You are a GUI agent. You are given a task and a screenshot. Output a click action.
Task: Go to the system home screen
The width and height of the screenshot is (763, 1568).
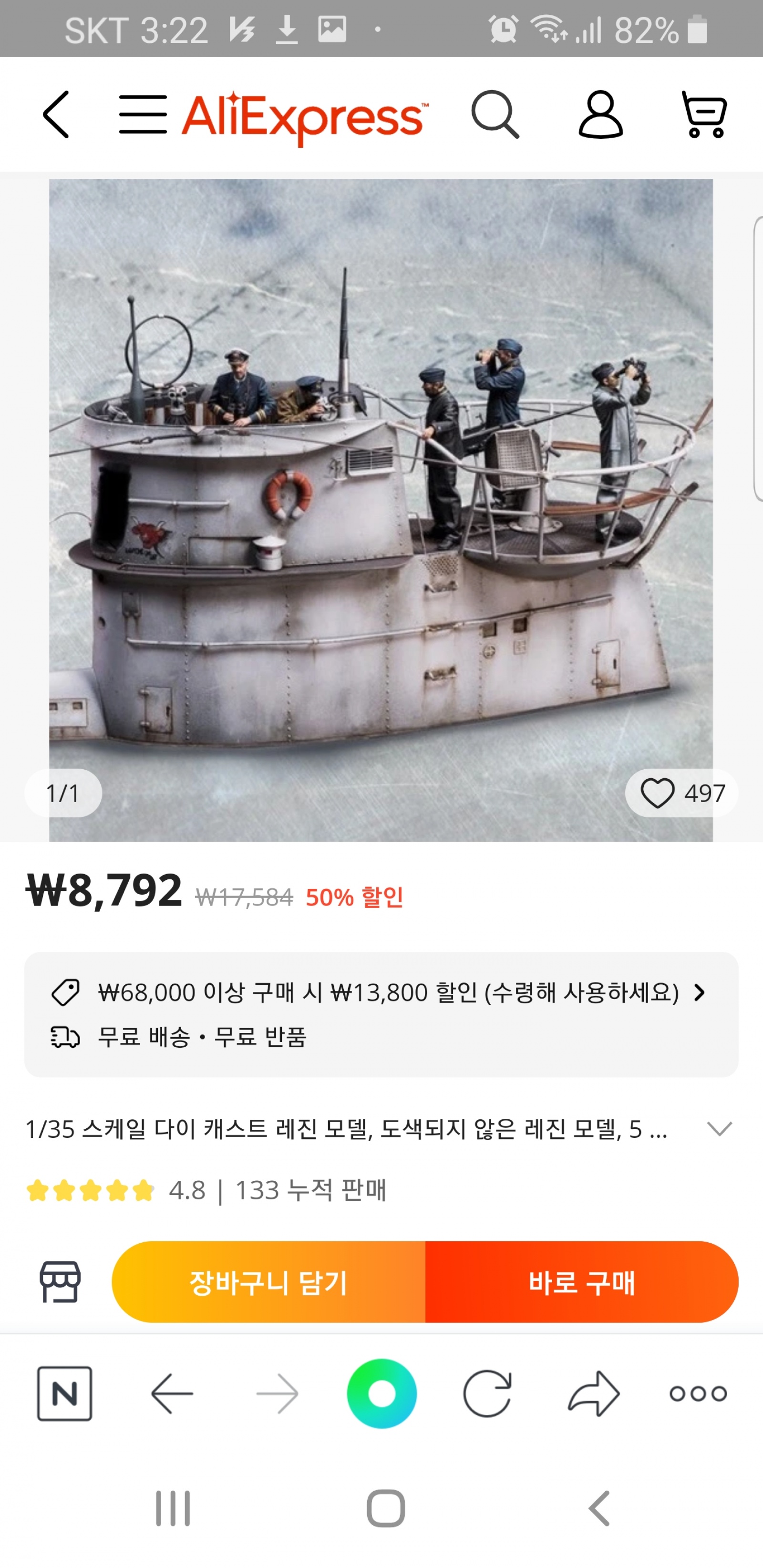click(385, 1508)
